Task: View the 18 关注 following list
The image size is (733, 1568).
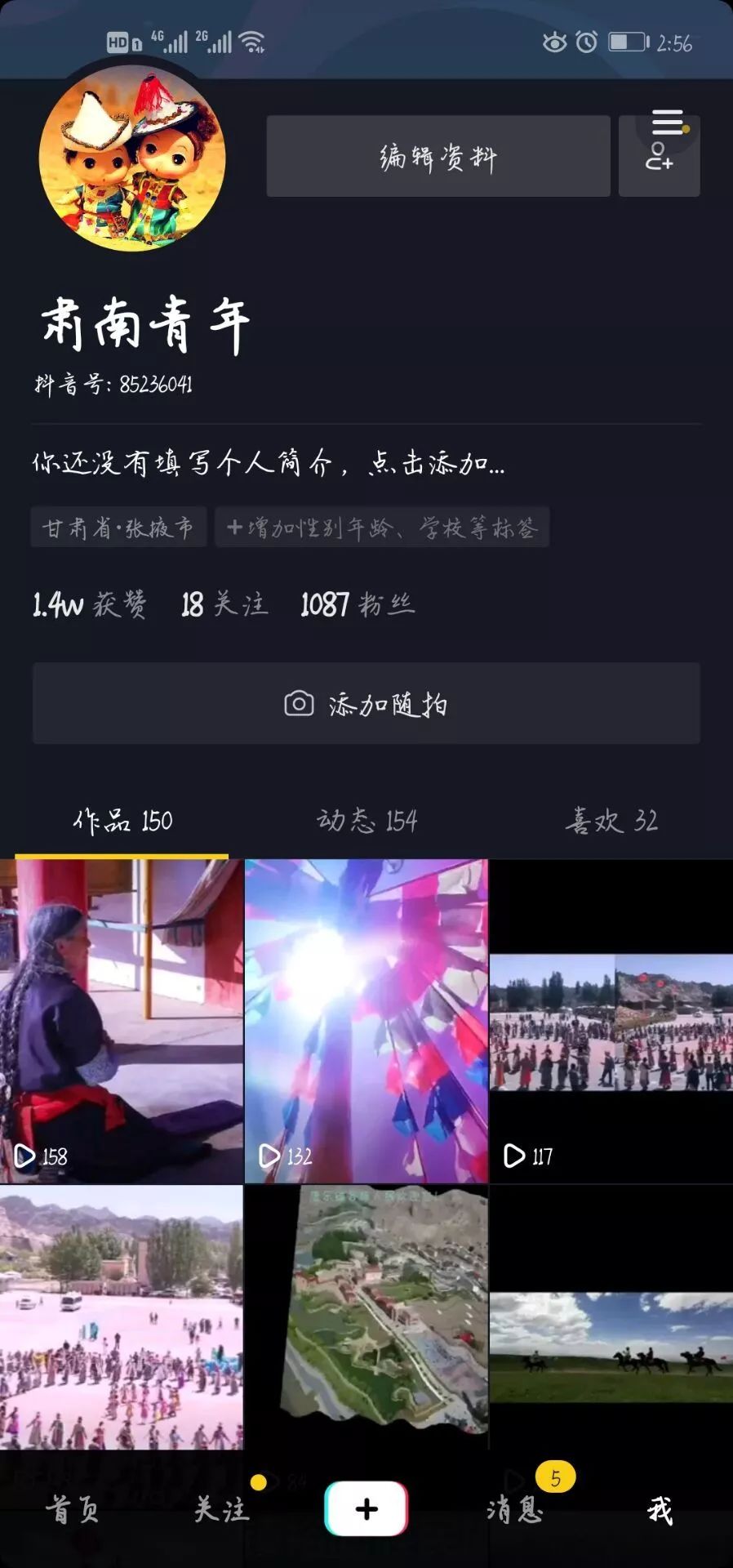Action: (224, 604)
